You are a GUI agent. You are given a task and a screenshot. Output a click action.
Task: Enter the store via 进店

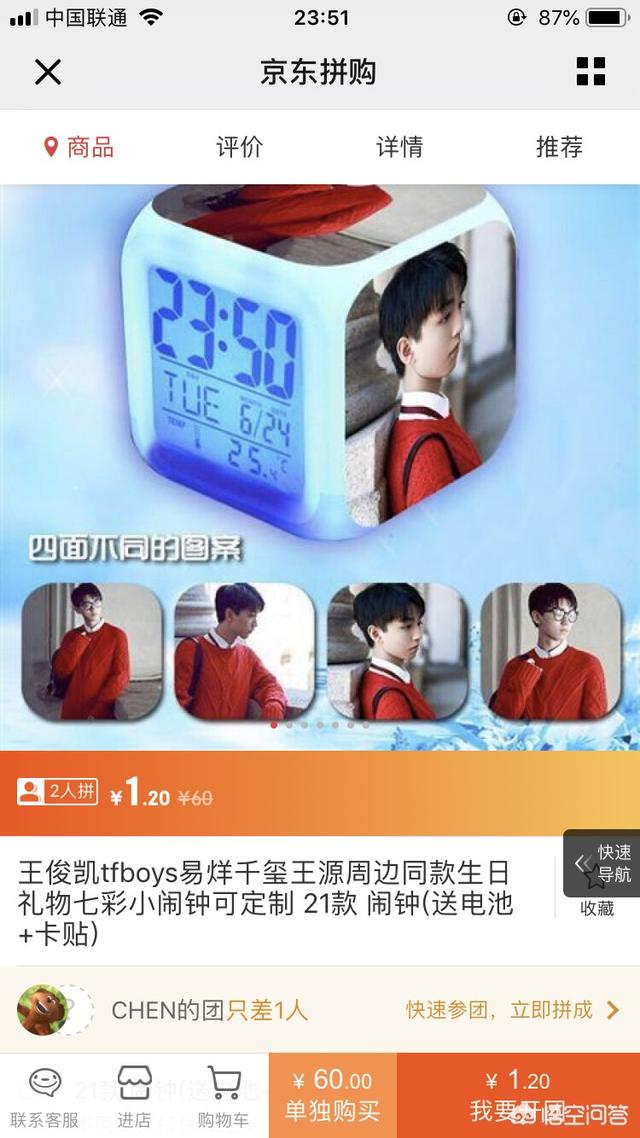tap(134, 1097)
